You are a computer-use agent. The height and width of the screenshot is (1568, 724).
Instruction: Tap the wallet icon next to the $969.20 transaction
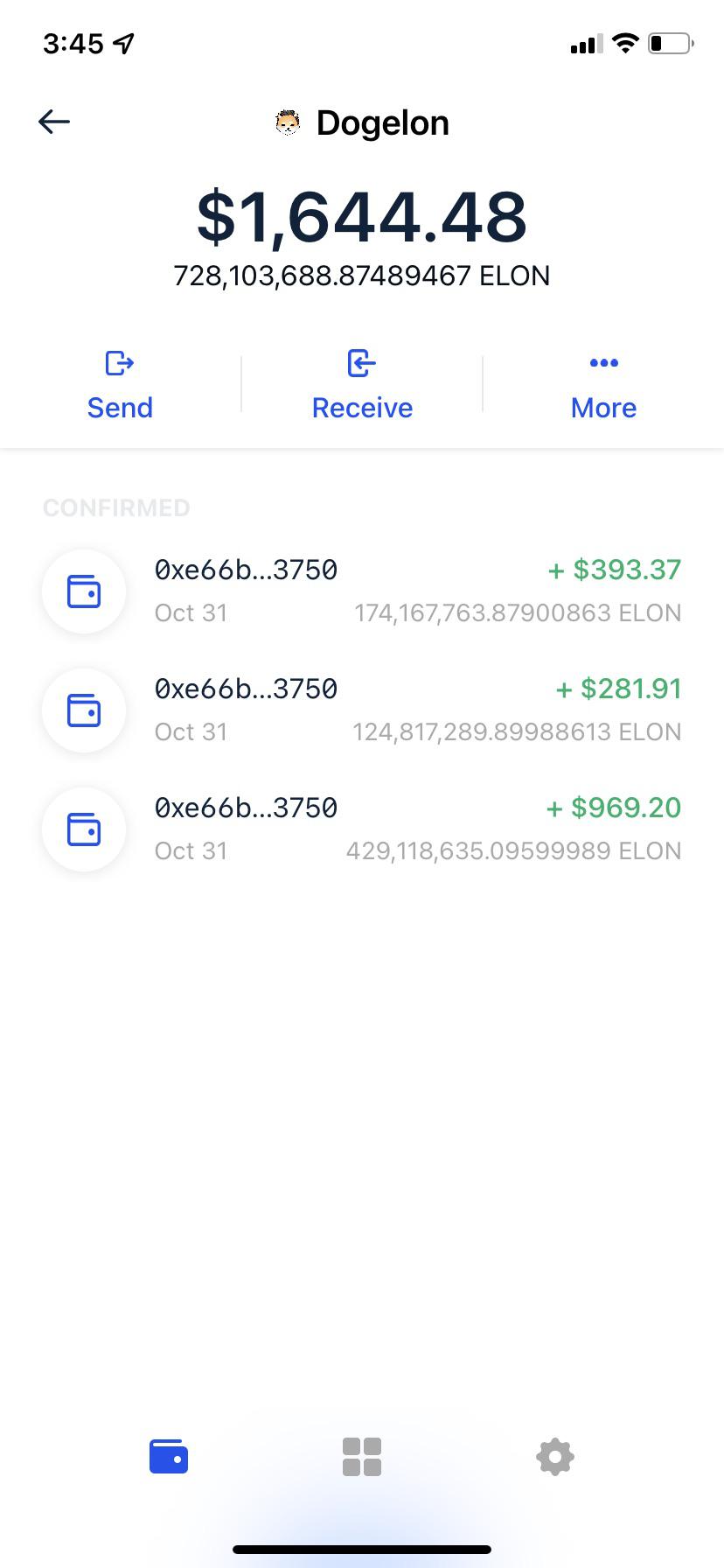tap(83, 829)
